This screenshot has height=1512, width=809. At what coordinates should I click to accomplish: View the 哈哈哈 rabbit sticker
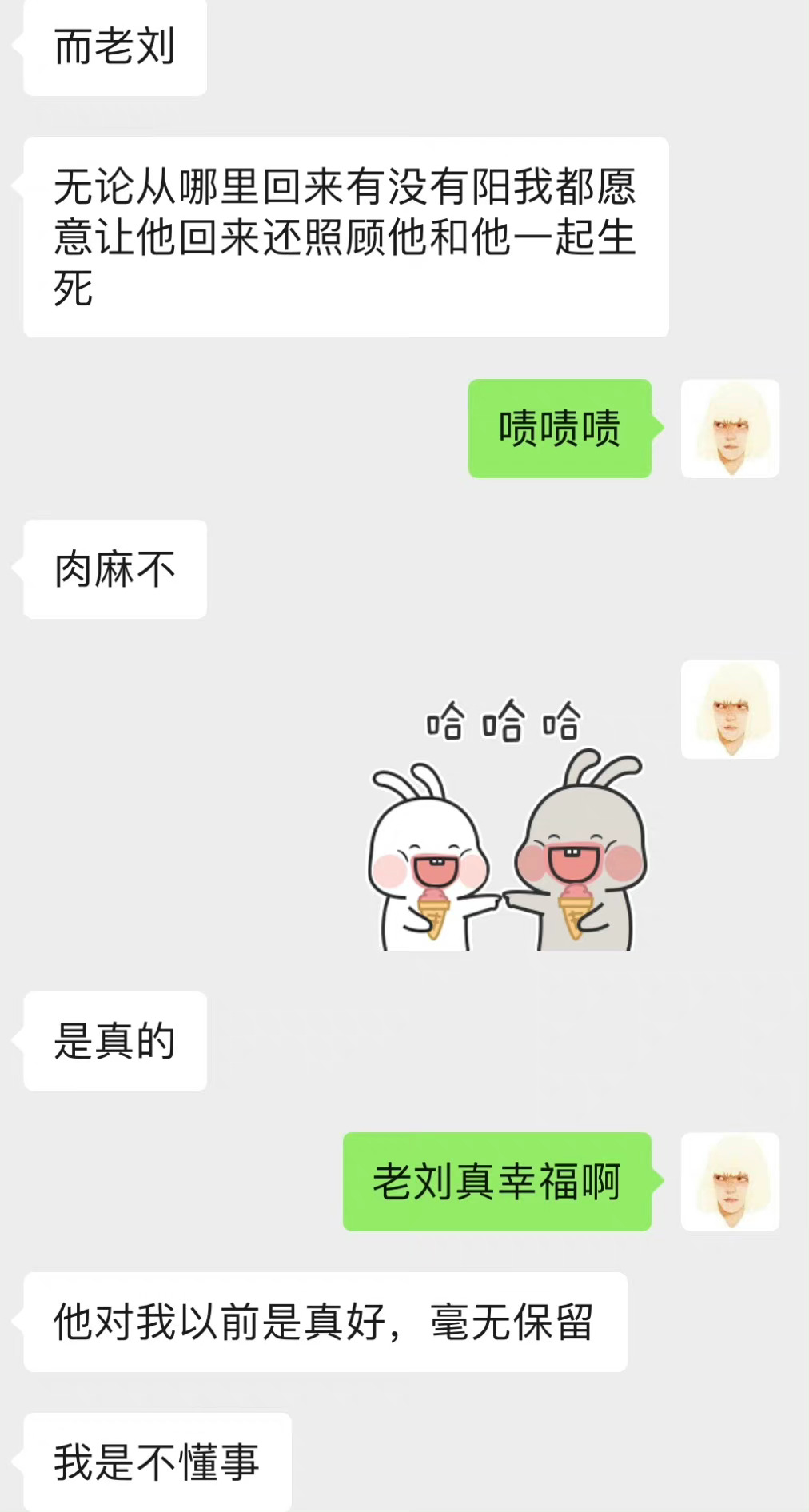click(507, 825)
